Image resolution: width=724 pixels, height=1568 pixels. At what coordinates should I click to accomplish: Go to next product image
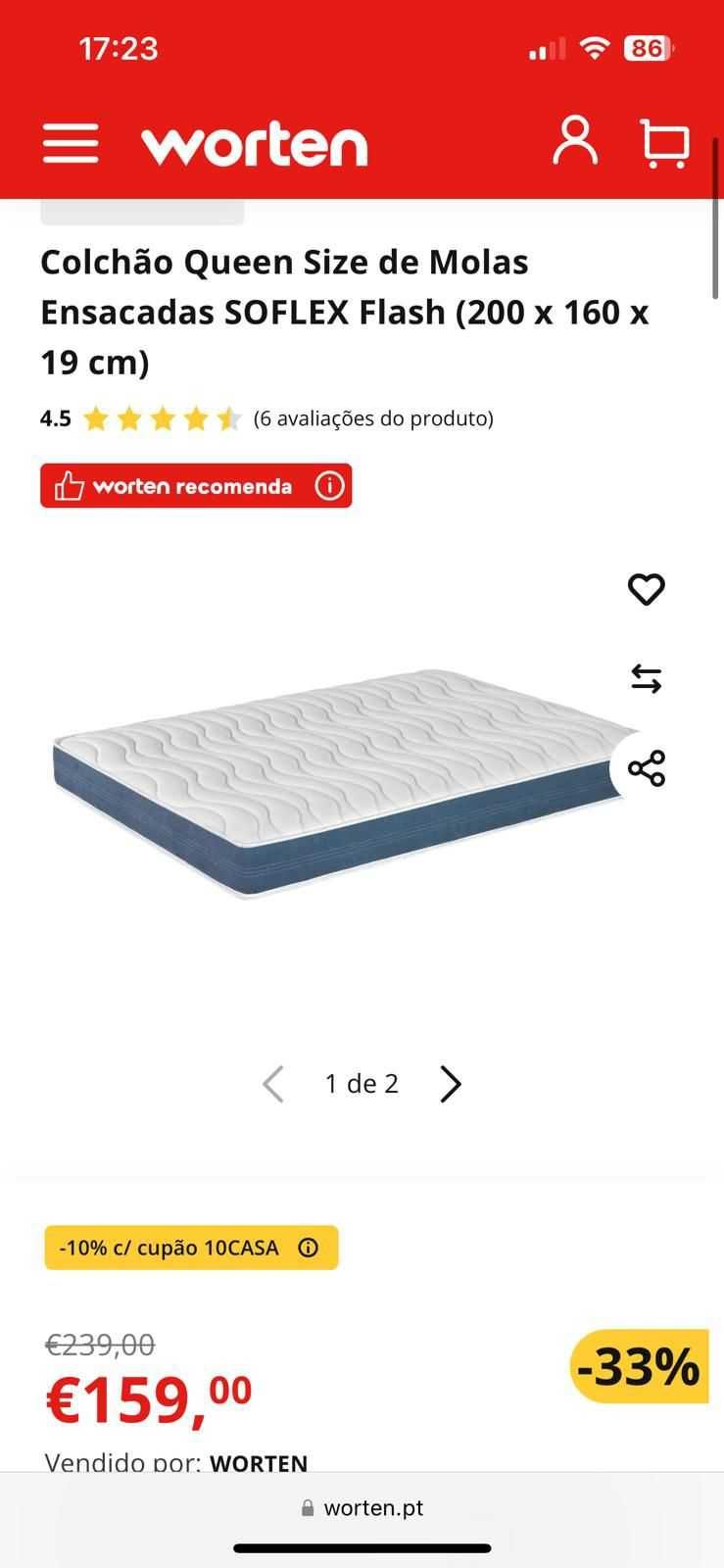click(x=450, y=1084)
